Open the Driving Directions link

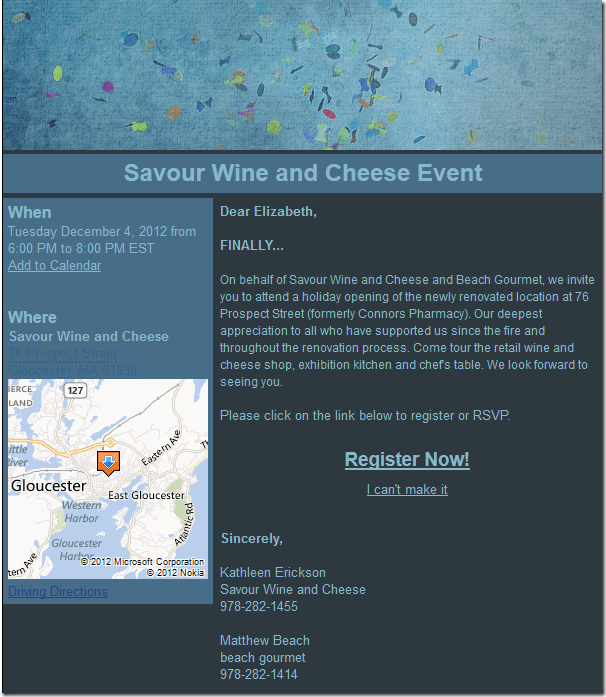pyautogui.click(x=57, y=591)
